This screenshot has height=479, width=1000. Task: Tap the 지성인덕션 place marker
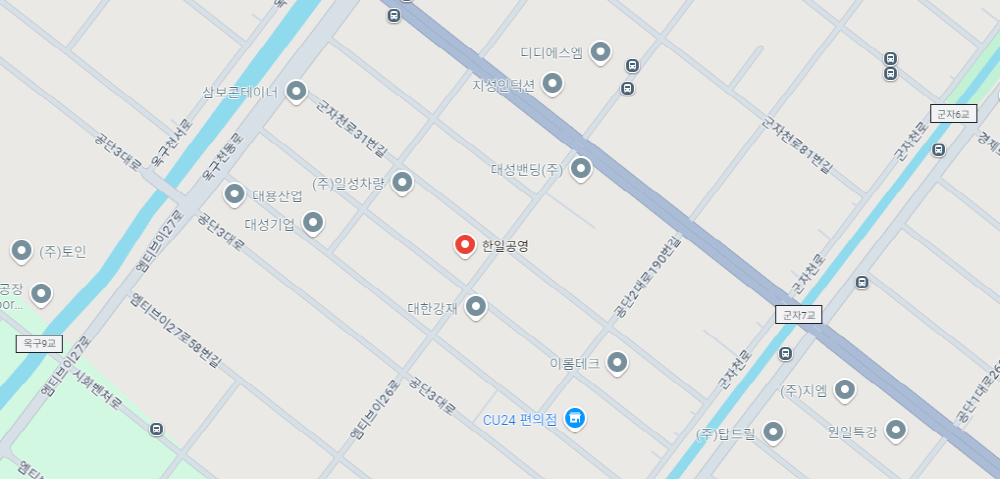[552, 84]
